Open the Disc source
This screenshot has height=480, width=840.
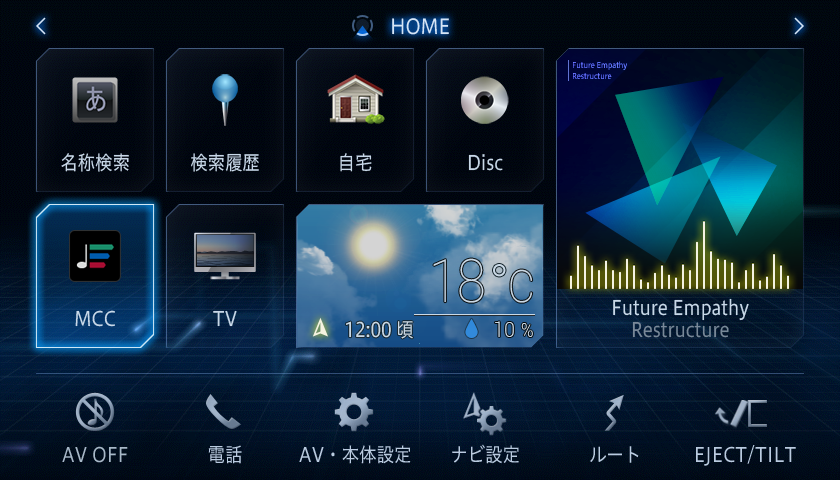[485, 120]
